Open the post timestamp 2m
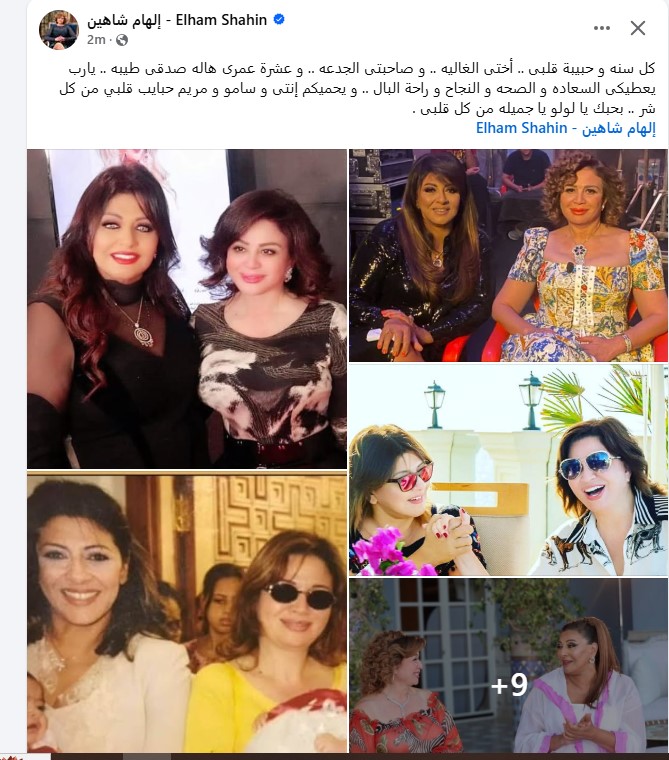This screenshot has width=669, height=760. pos(97,39)
